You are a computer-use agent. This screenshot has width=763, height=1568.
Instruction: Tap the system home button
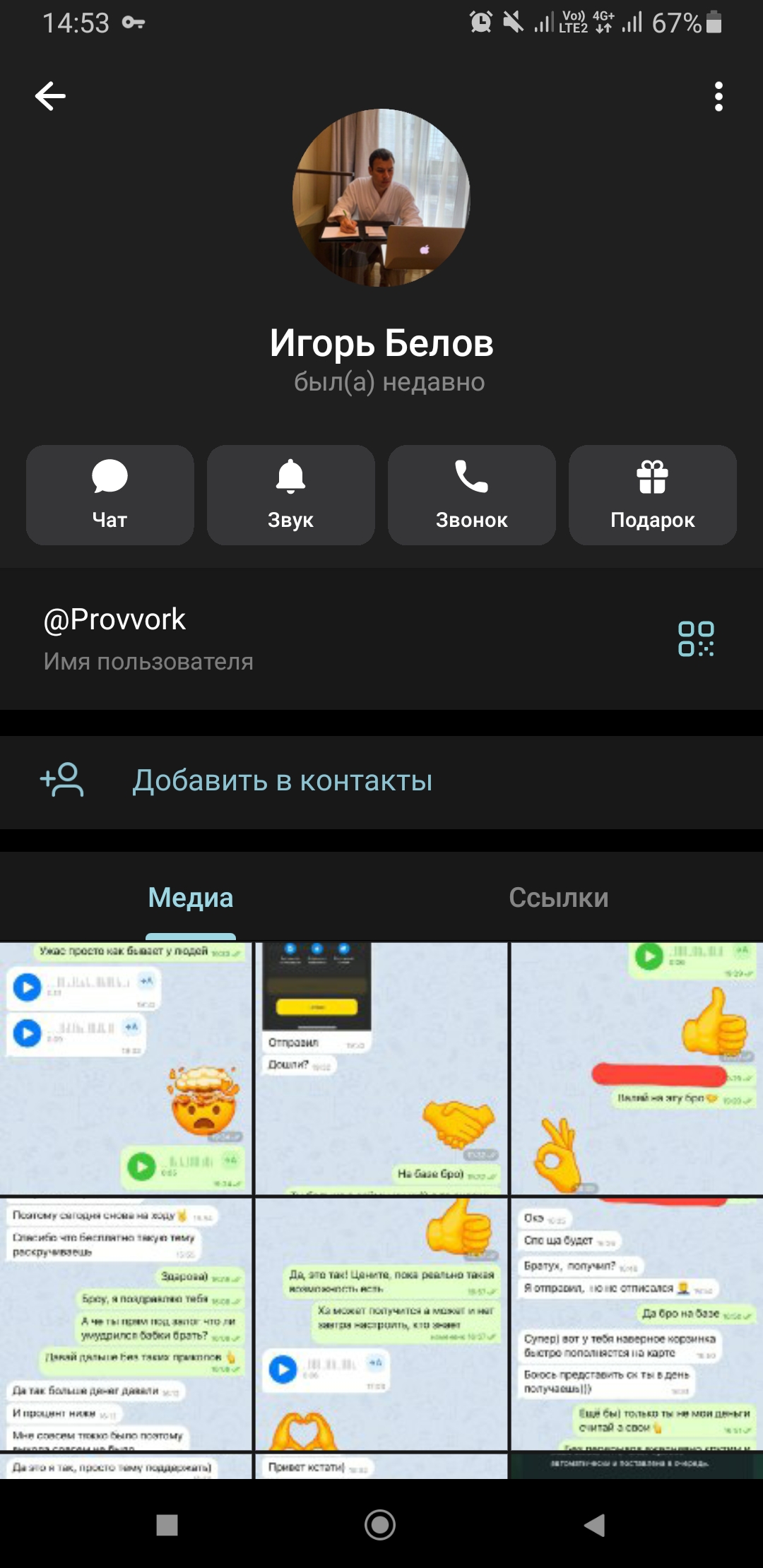(x=380, y=1525)
